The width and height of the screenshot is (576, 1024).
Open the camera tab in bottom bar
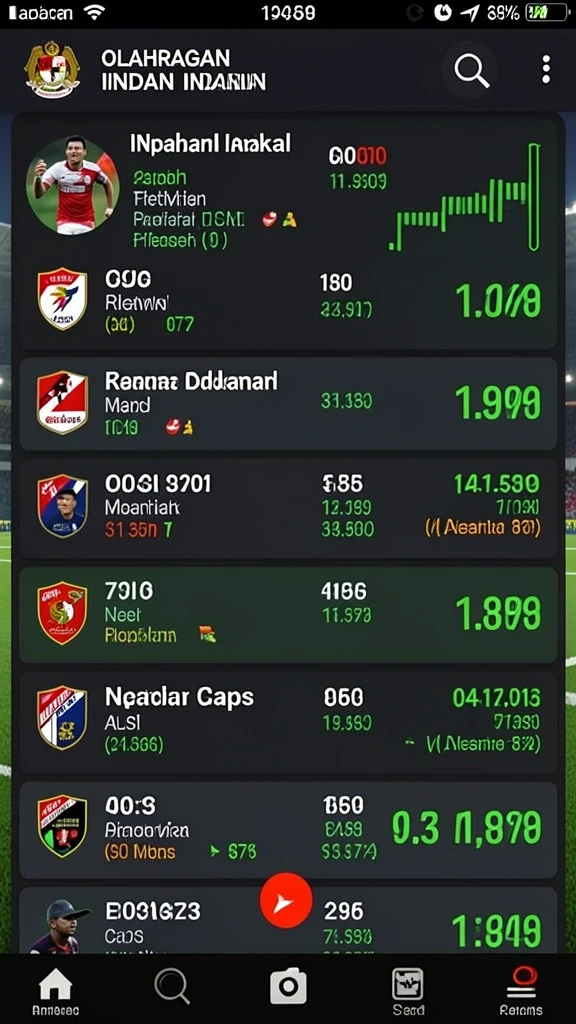point(288,985)
